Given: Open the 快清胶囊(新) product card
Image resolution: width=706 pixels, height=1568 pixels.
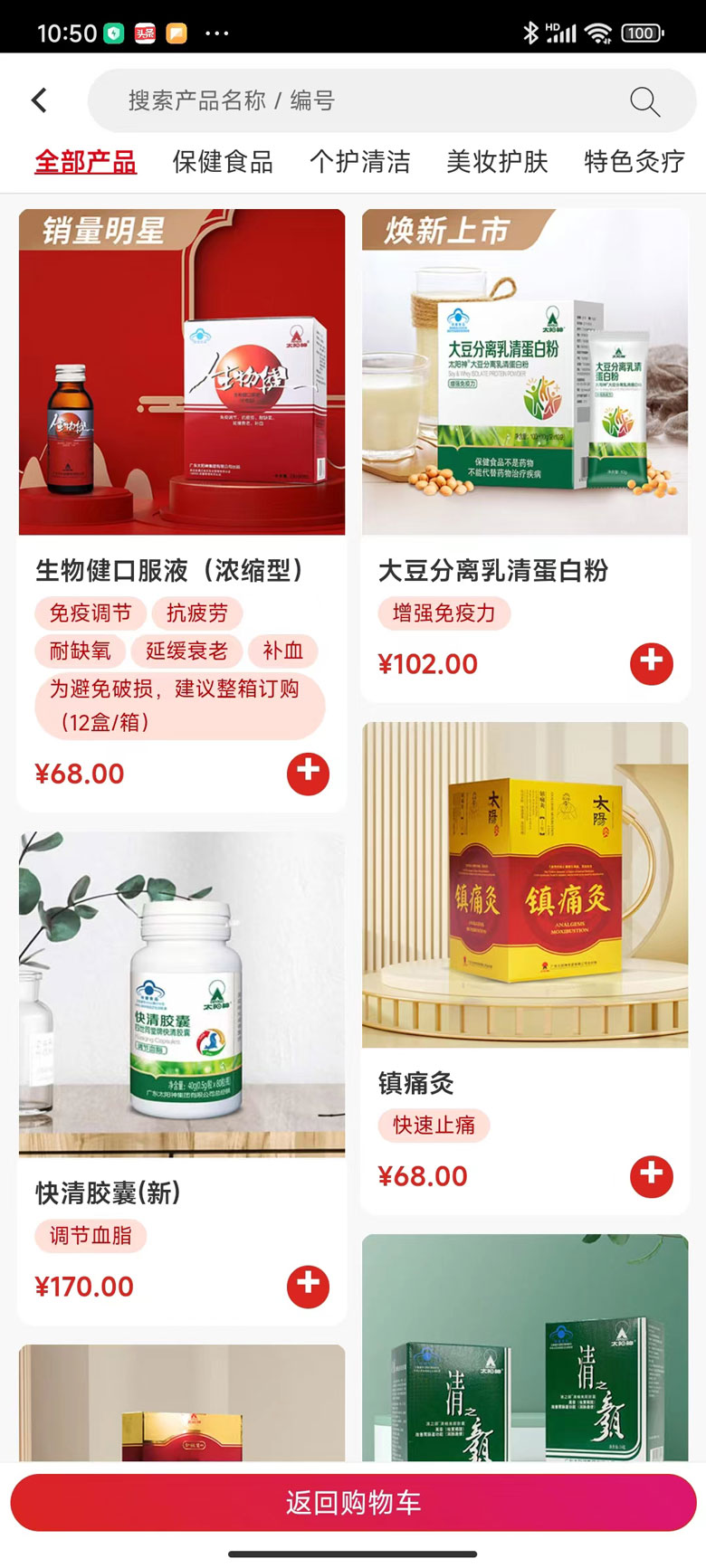Looking at the screenshot, I should click(x=181, y=1078).
